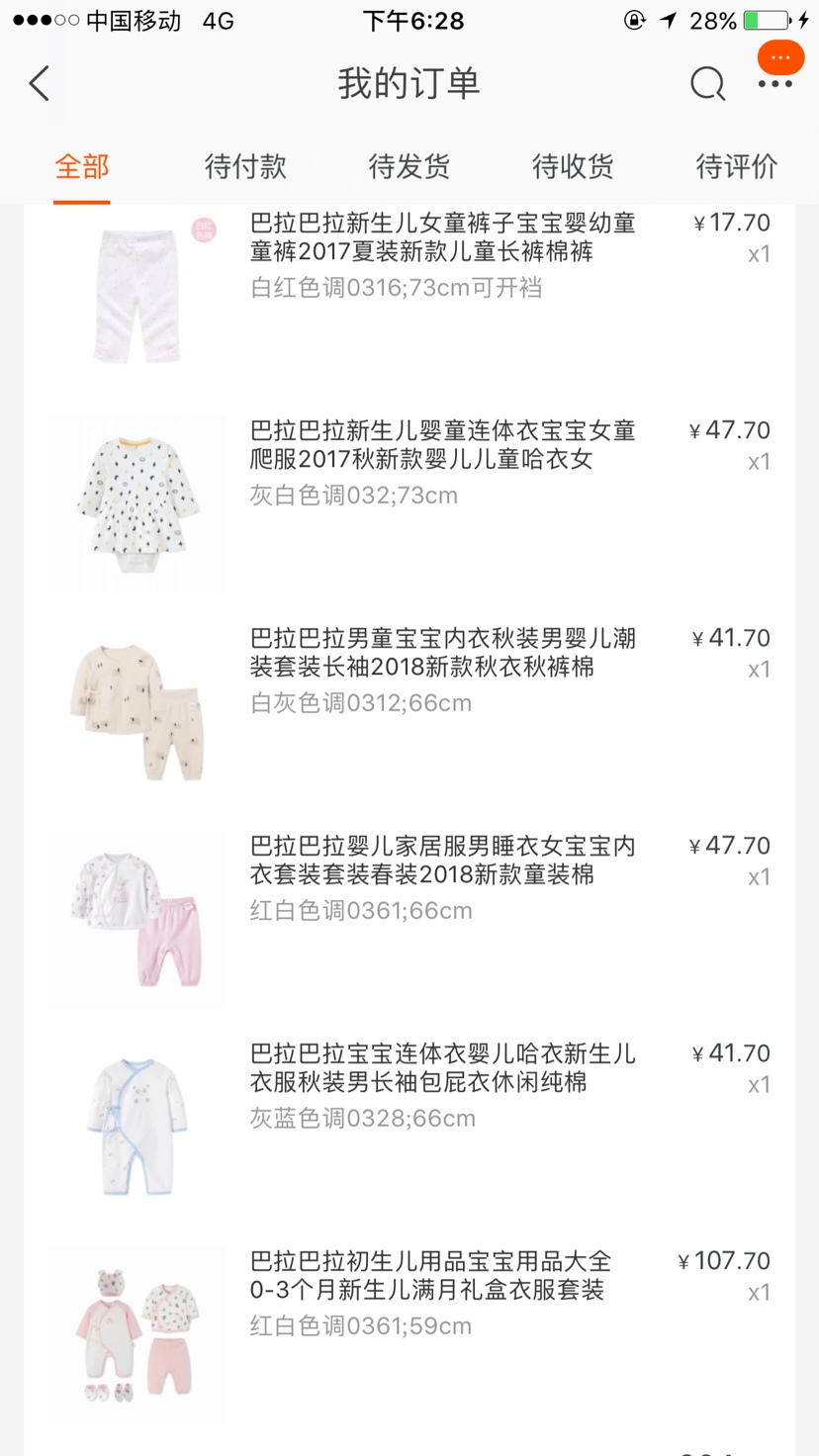Show orders under 待发货
The width and height of the screenshot is (819, 1456).
pos(409,166)
